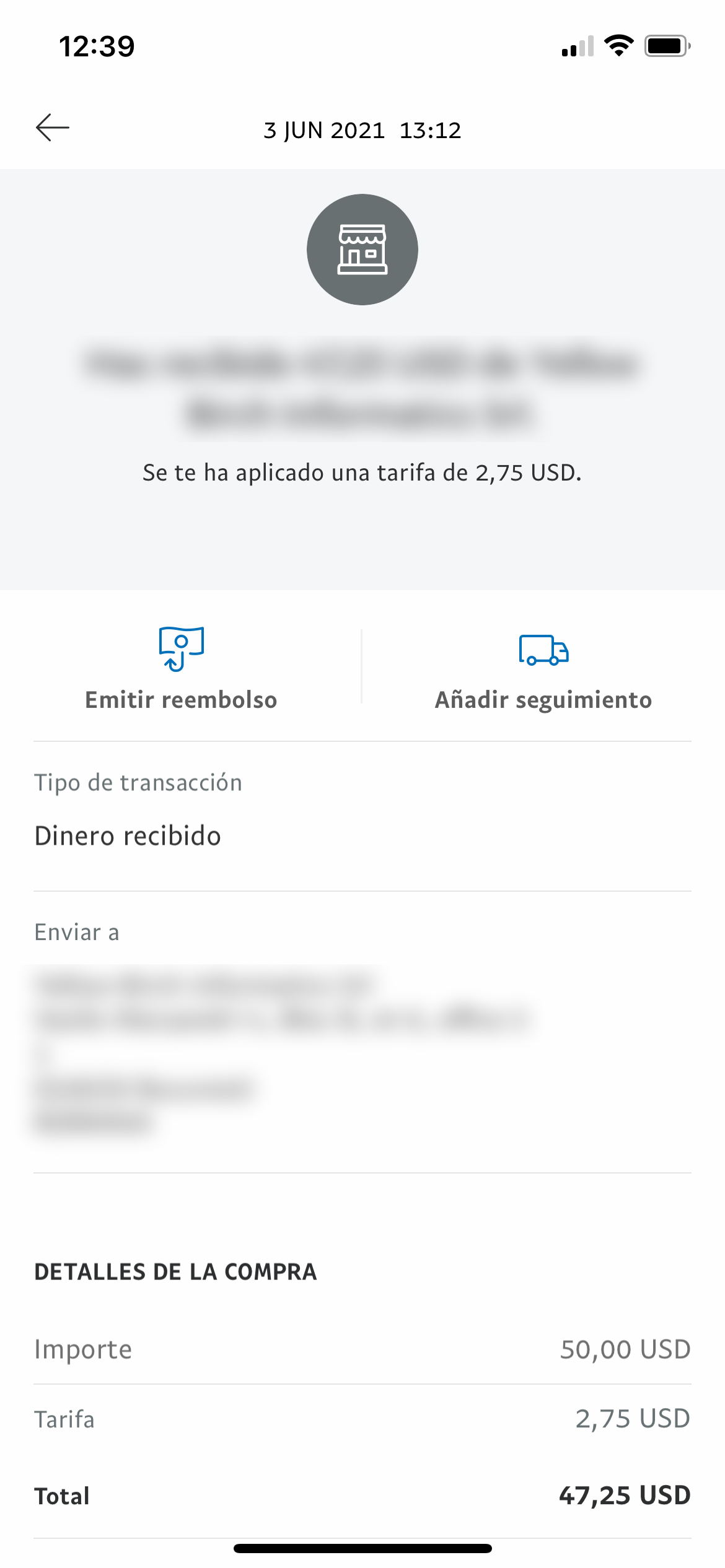Click the Tarifa amount of 2,75 USD
Screen dimensions: 725x1568
pos(632,1418)
